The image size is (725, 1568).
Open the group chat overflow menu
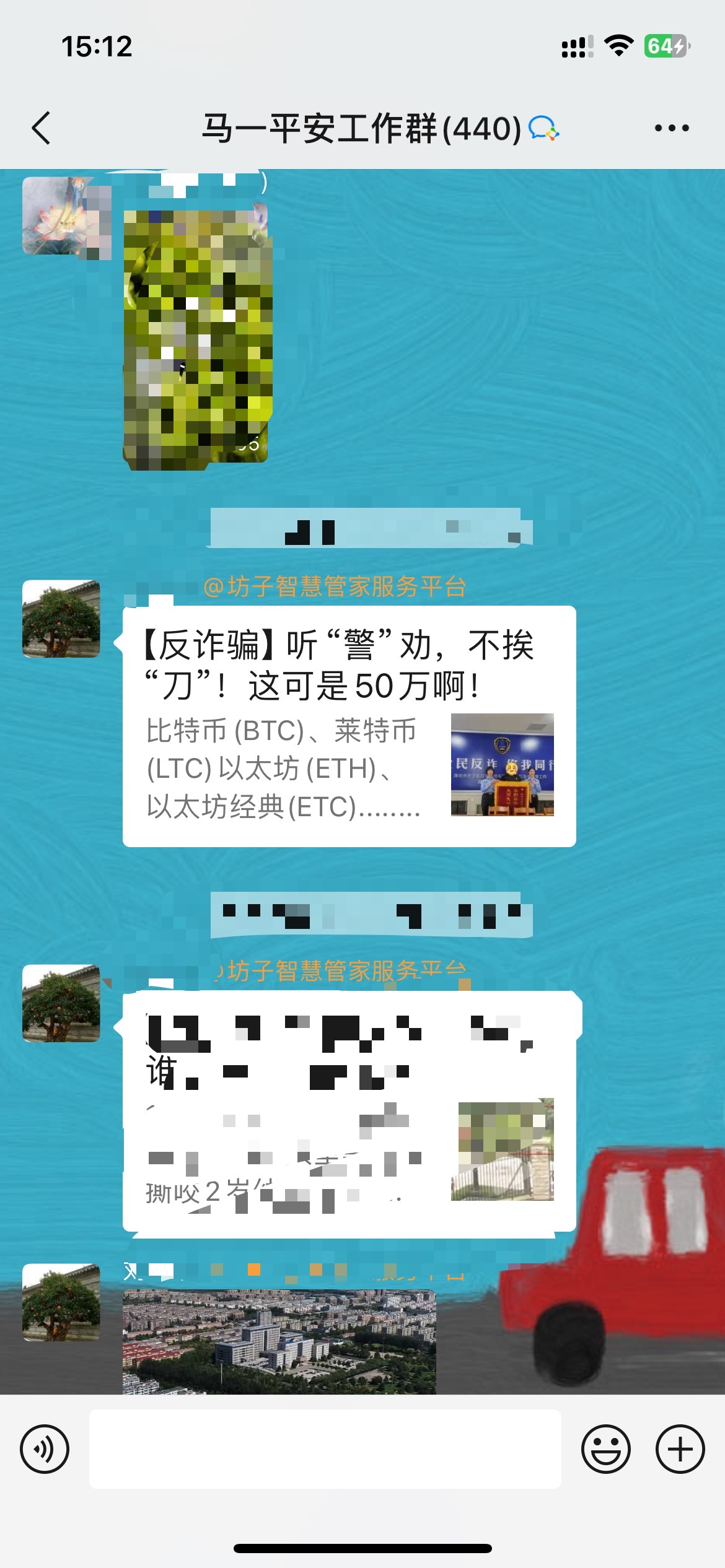tap(672, 128)
